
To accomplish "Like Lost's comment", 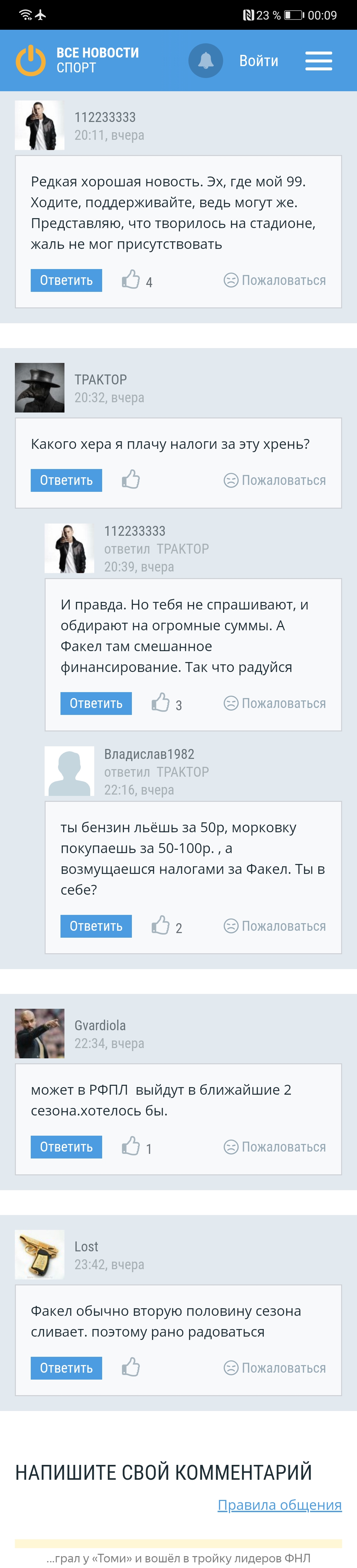I will [131, 1367].
